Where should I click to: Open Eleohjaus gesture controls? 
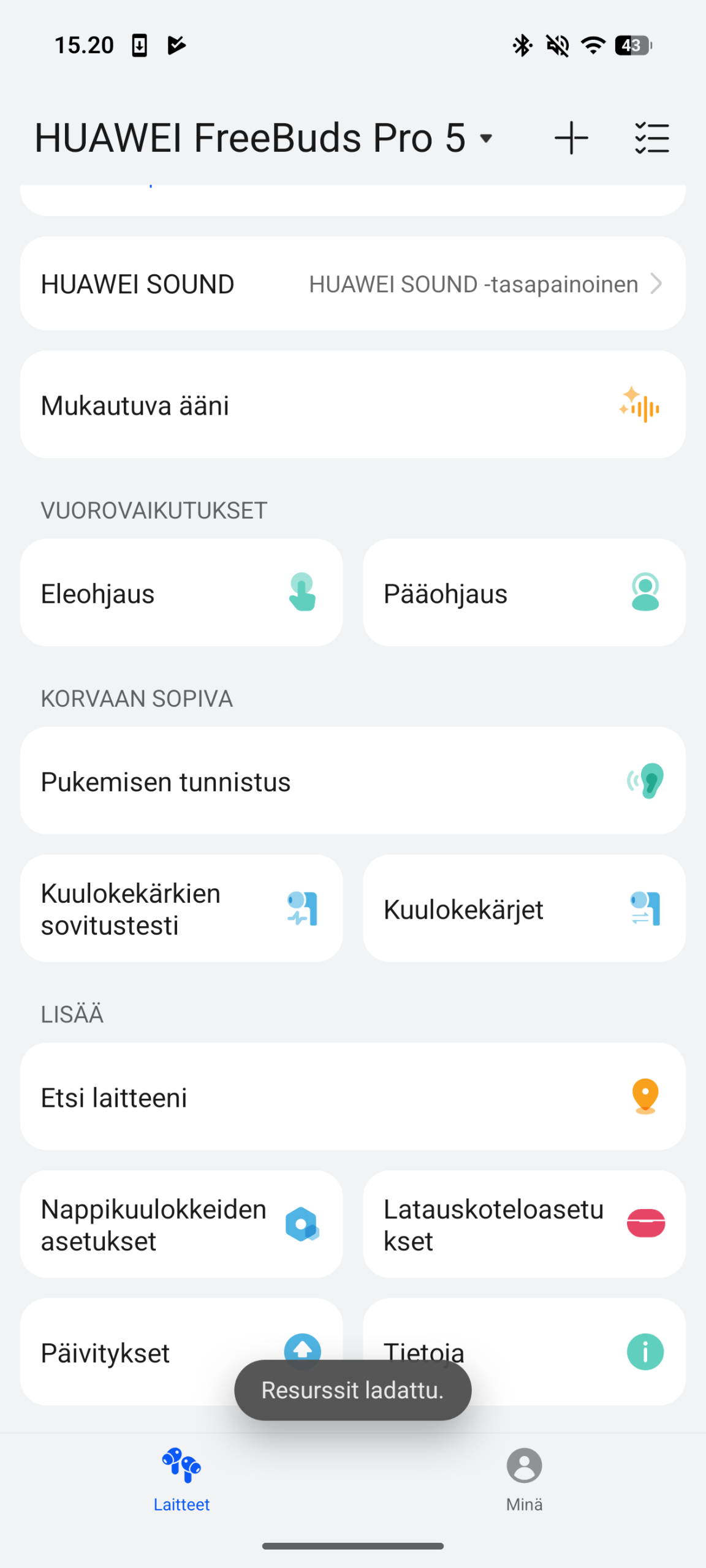coord(181,593)
